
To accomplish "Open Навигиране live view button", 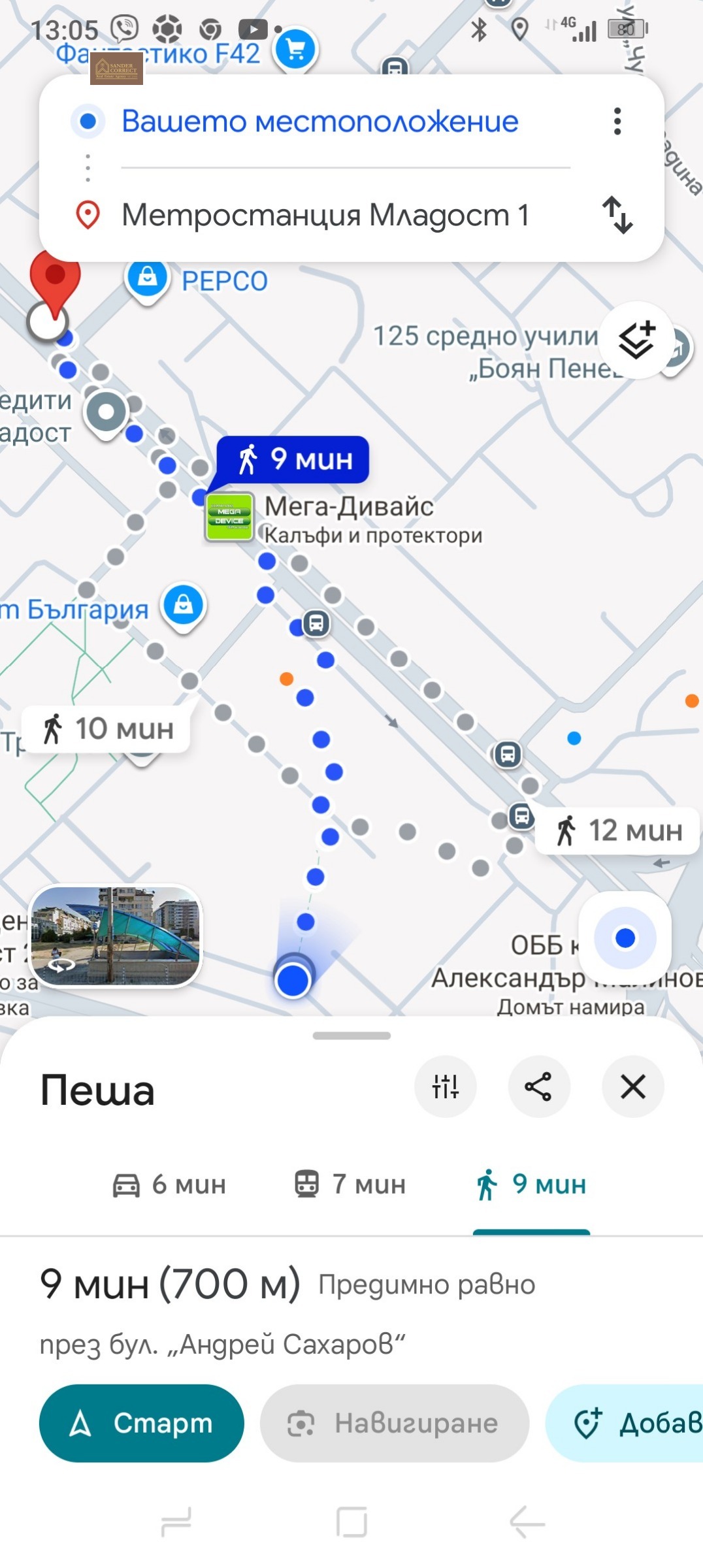I will [394, 1423].
